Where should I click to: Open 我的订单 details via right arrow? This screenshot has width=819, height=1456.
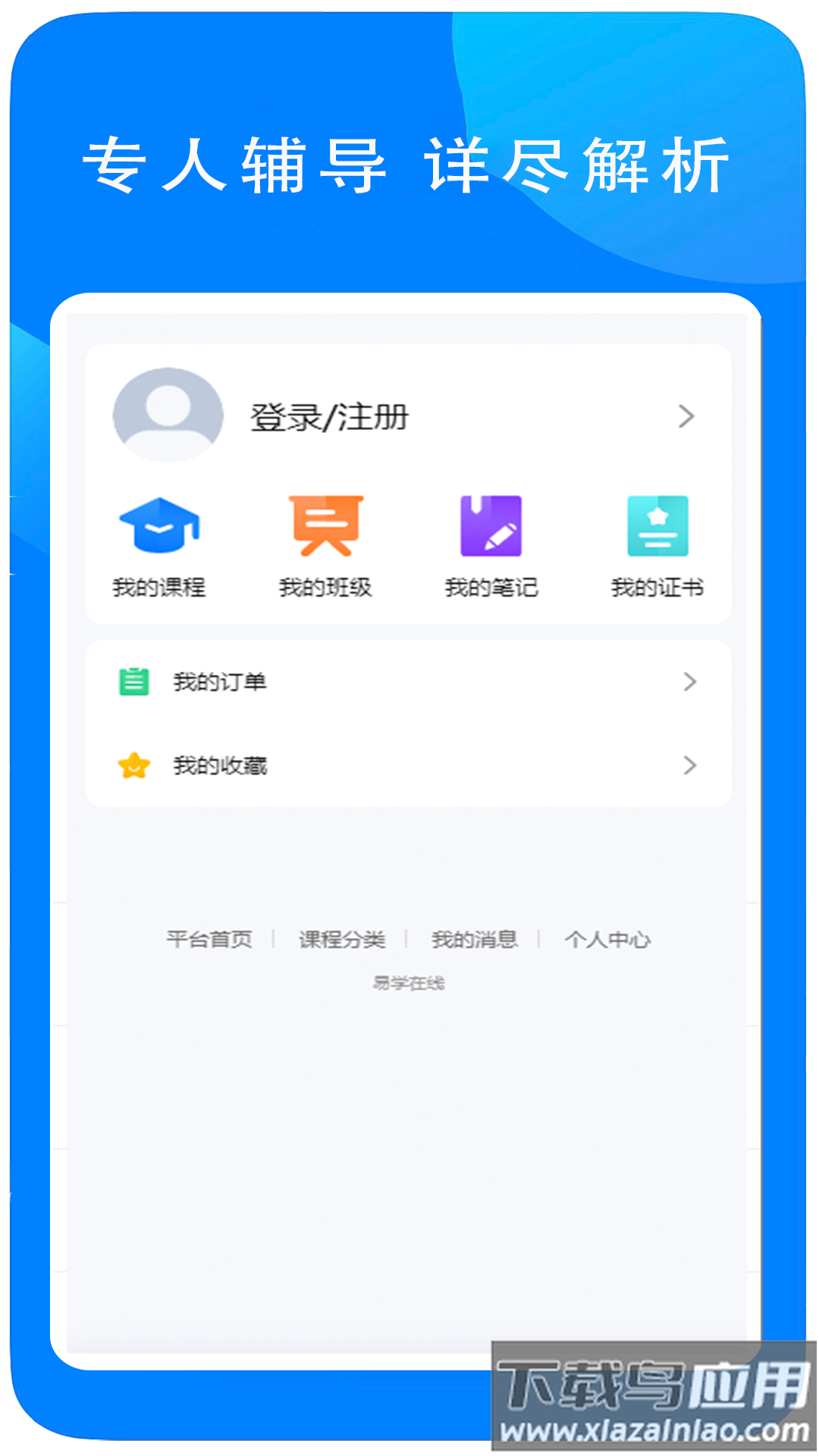tap(689, 682)
